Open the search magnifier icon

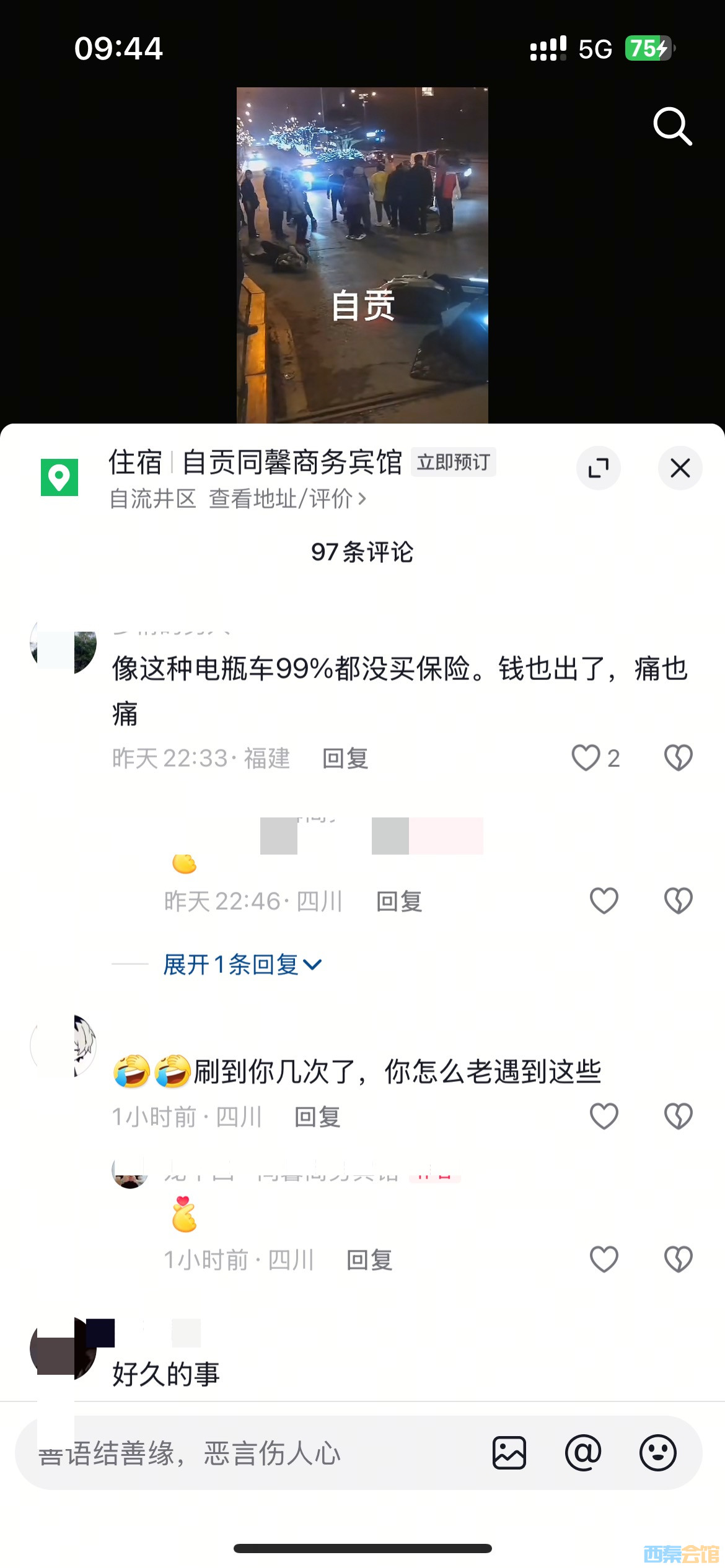pyautogui.click(x=672, y=126)
